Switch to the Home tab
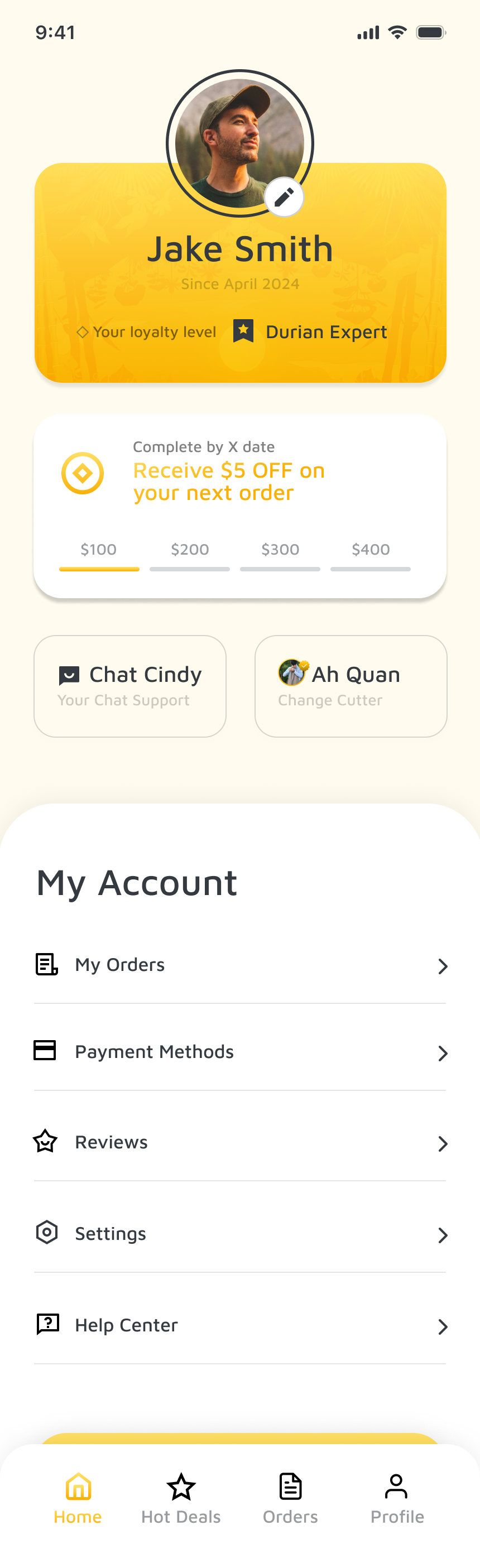The width and height of the screenshot is (480, 1568). 78,1497
